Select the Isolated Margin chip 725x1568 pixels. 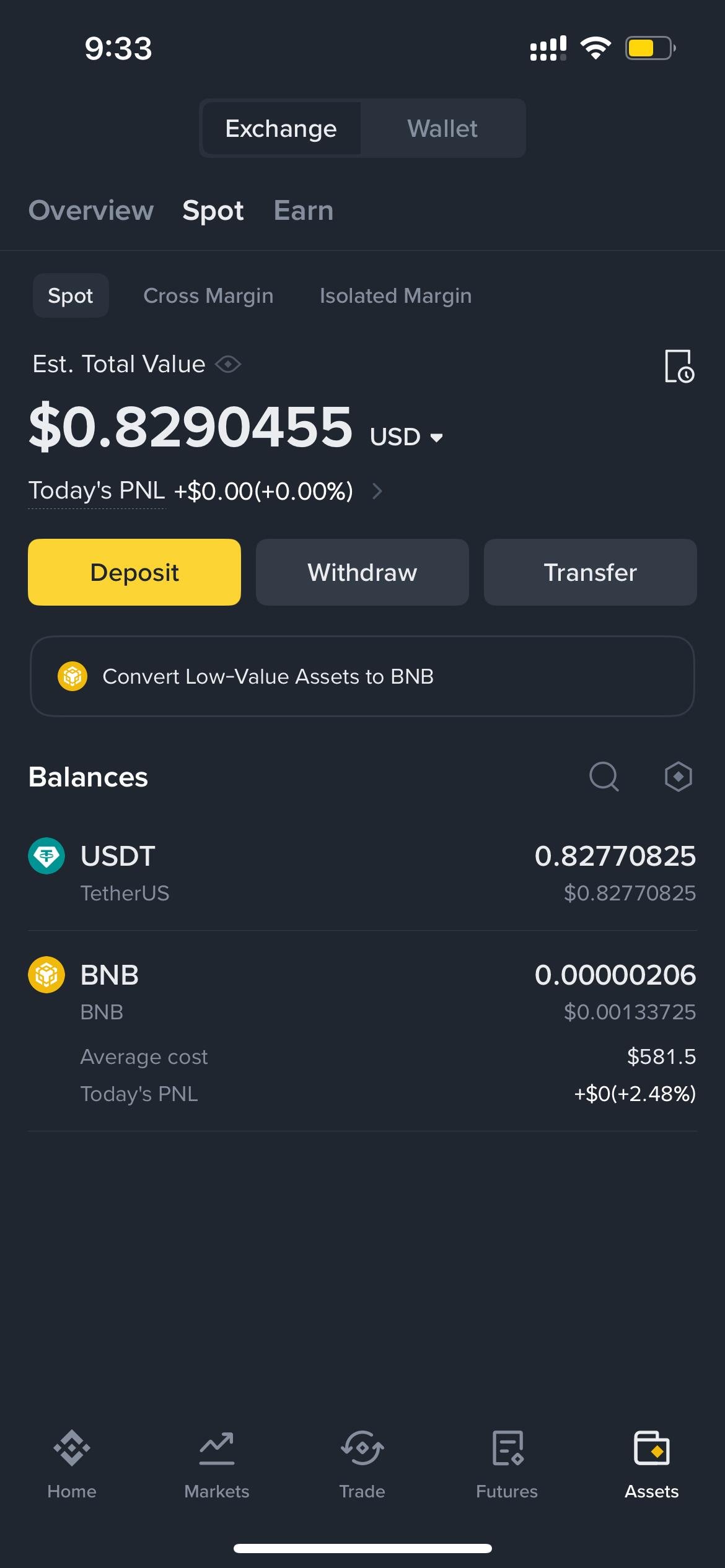click(x=395, y=295)
